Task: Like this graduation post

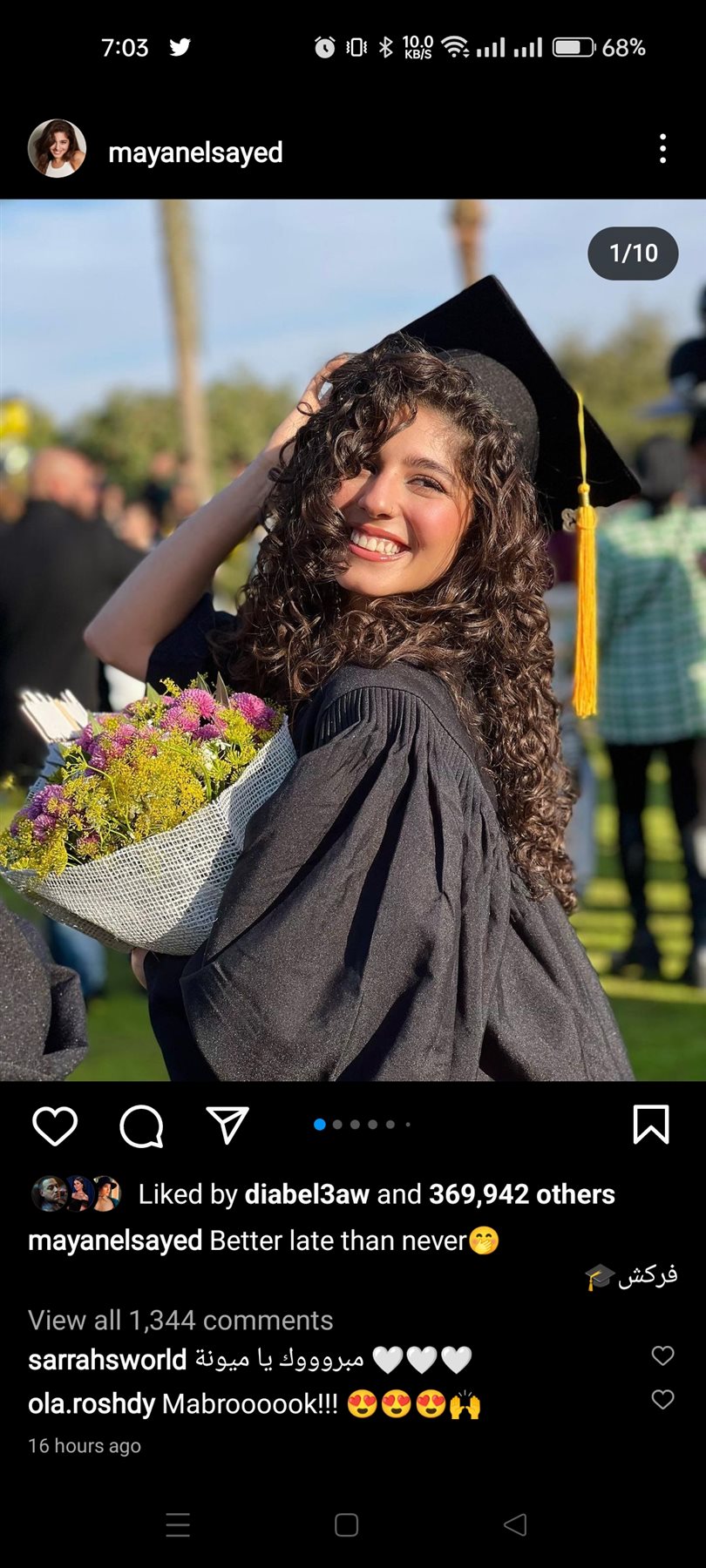Action: tap(55, 1125)
